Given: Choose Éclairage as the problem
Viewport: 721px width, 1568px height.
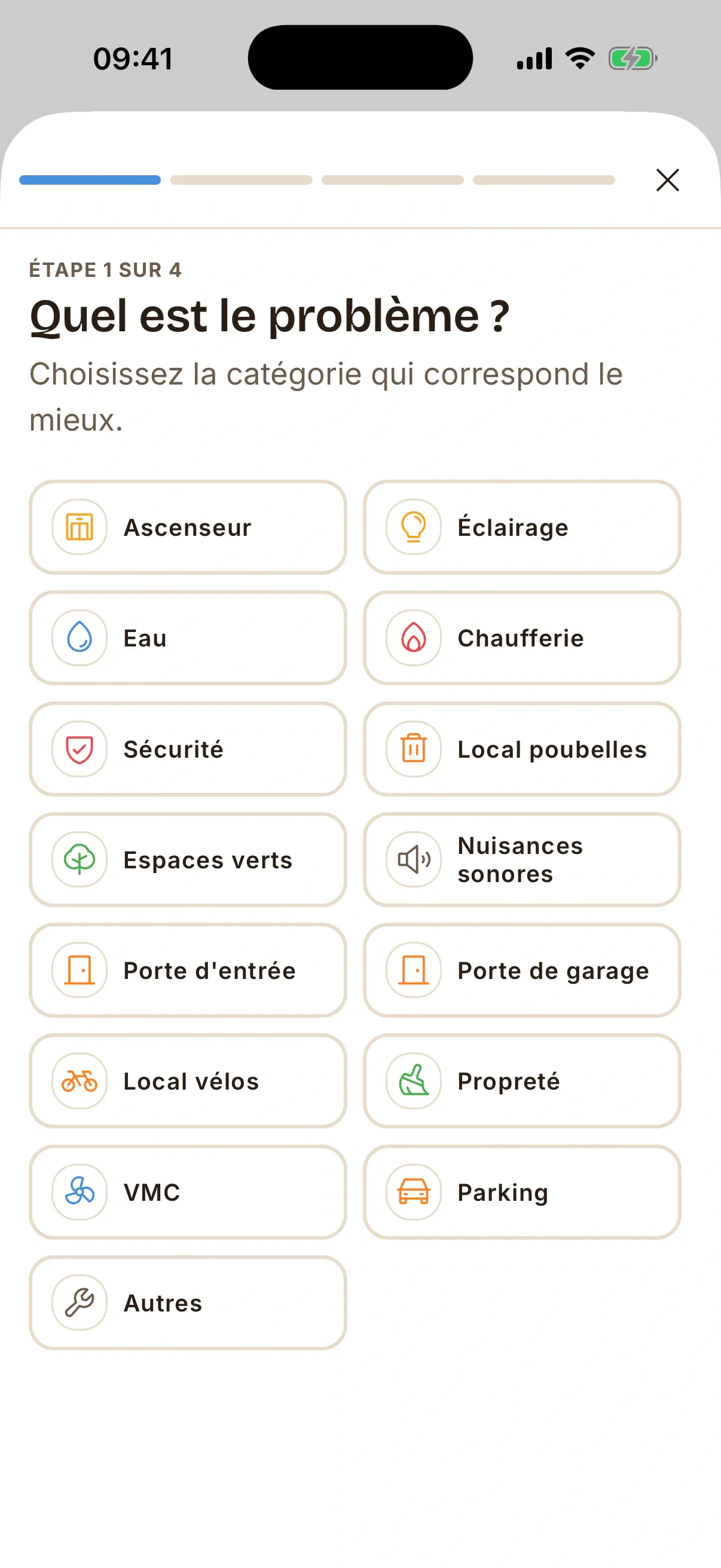Looking at the screenshot, I should point(521,527).
